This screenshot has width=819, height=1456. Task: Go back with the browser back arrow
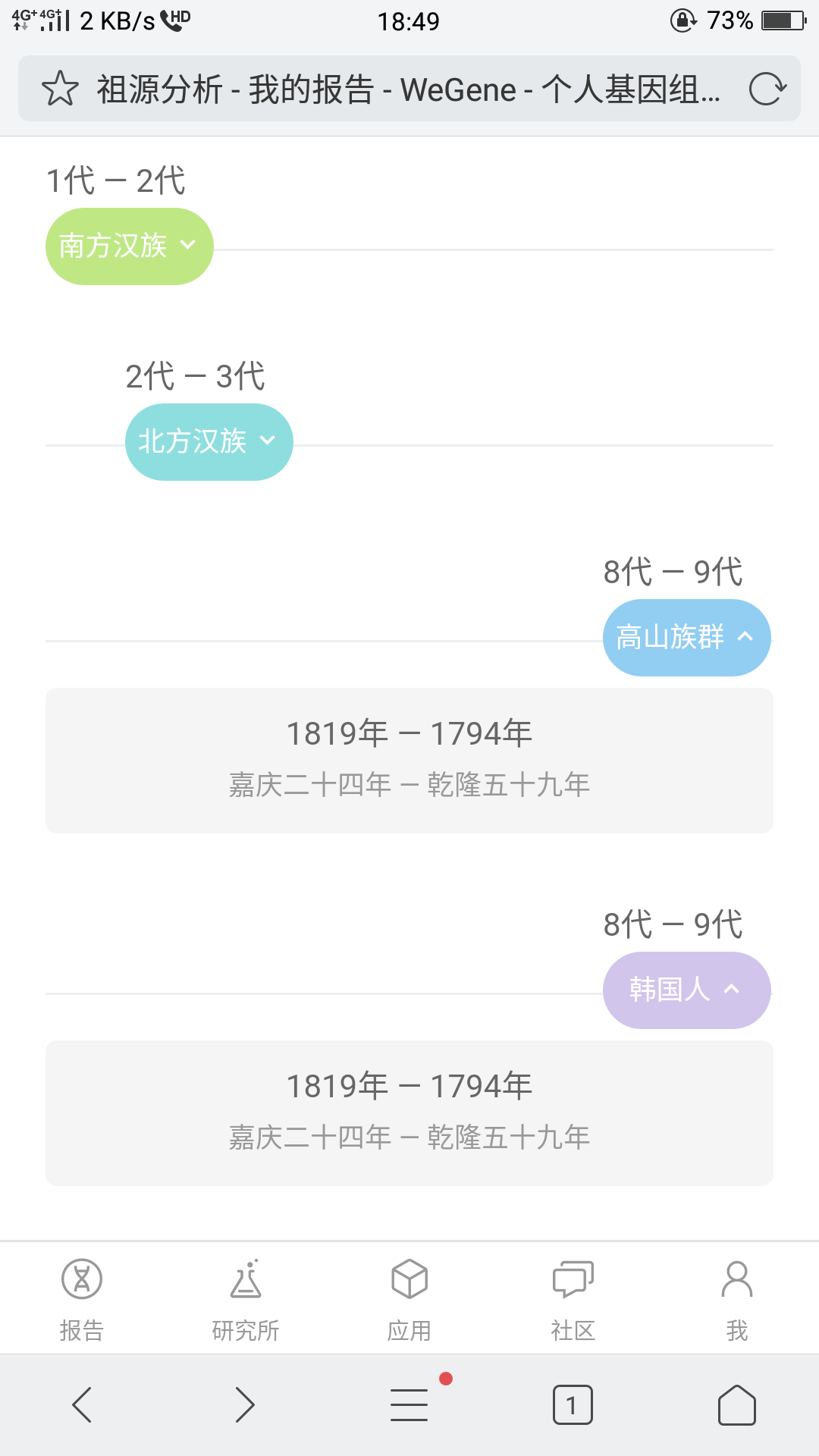pyautogui.click(x=82, y=1405)
